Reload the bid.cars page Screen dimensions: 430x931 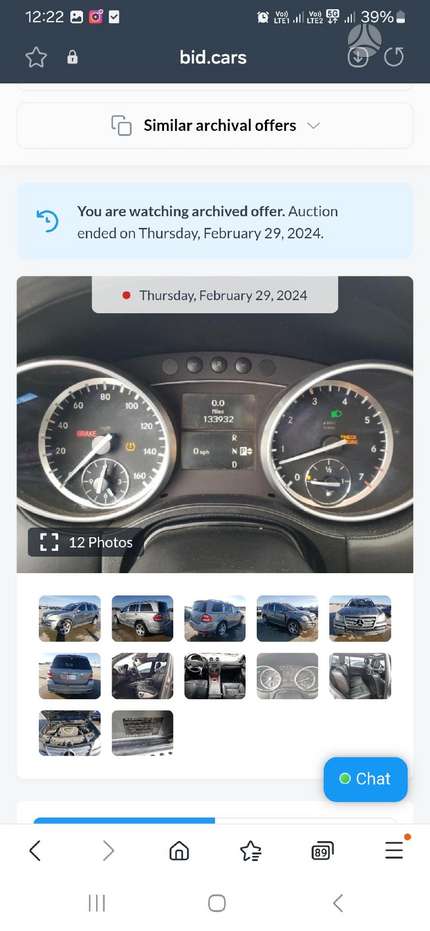[394, 58]
